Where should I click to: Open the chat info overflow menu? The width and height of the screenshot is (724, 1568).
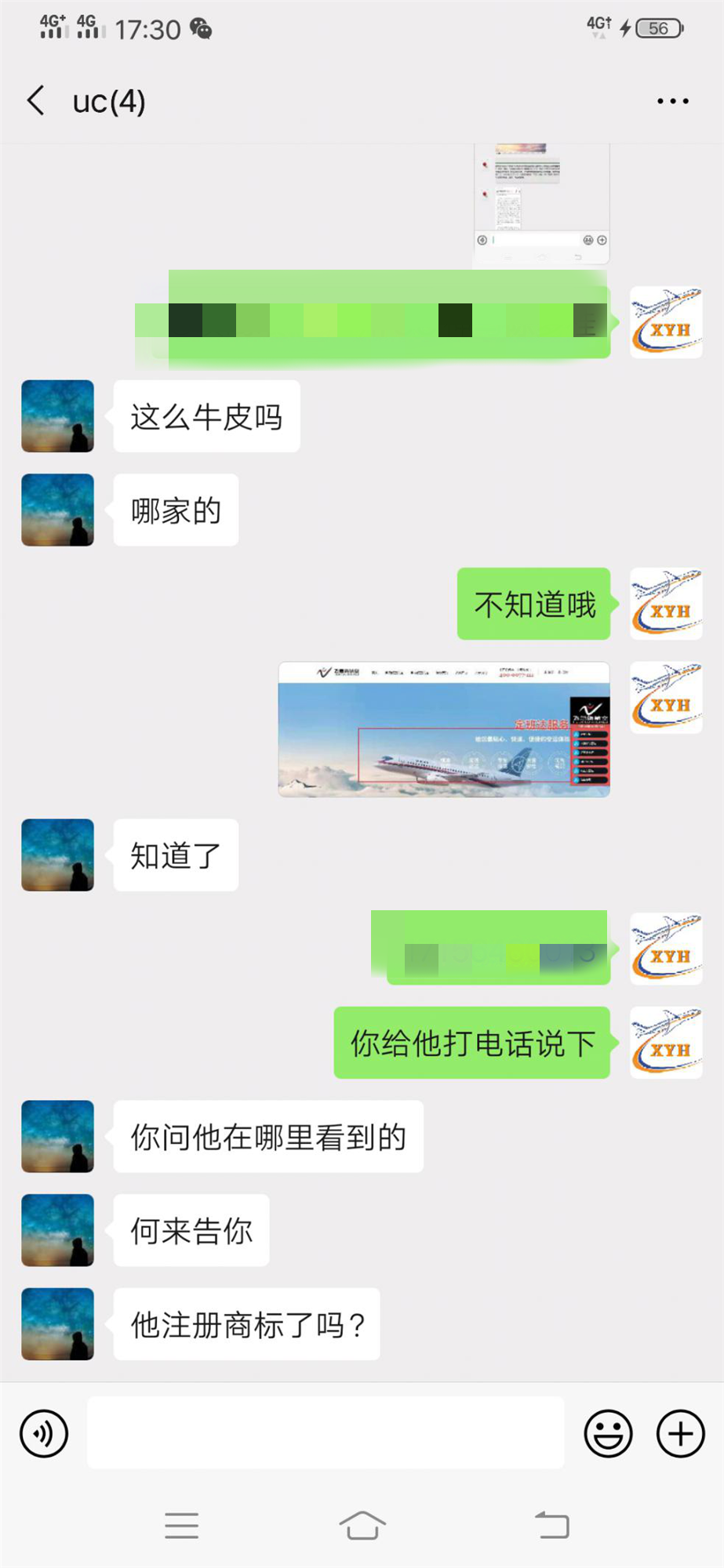coord(672,101)
